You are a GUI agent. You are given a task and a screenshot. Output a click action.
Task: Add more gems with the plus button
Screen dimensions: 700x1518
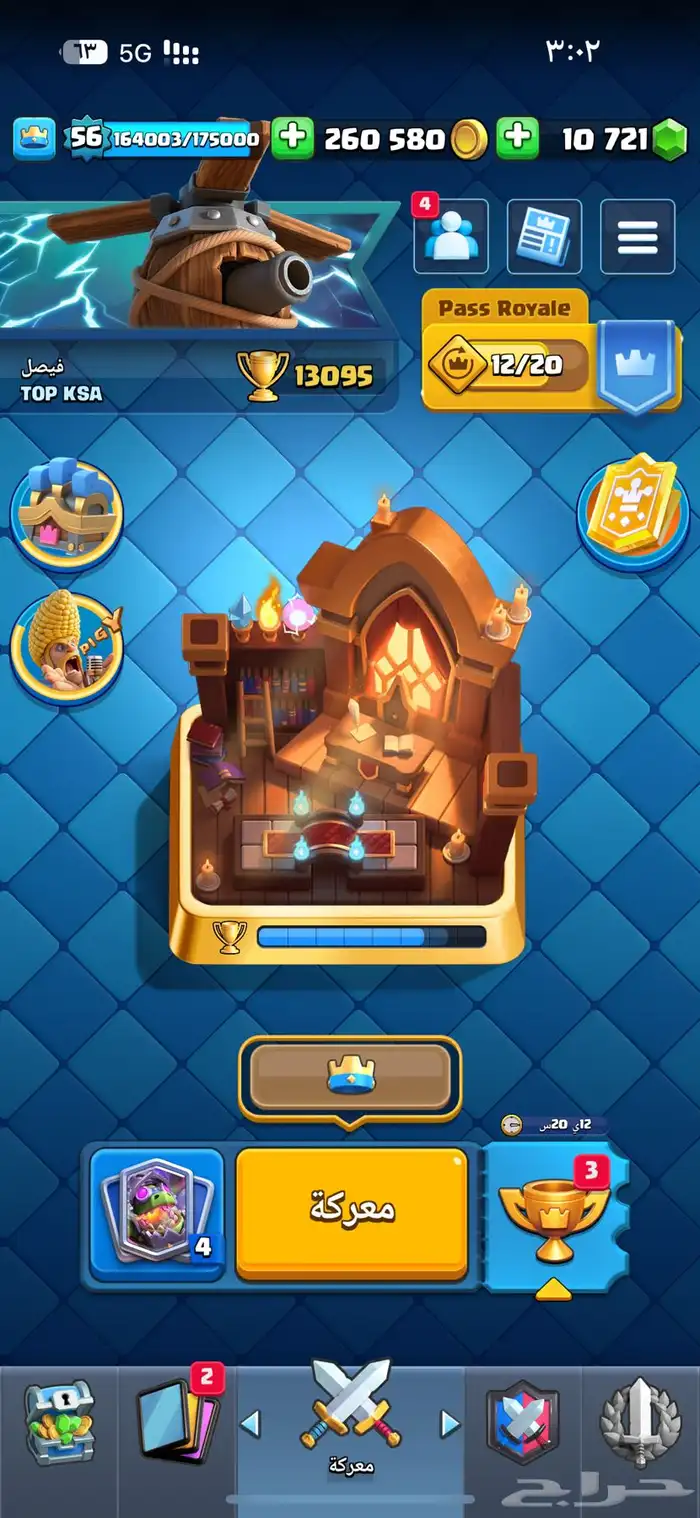coord(517,138)
